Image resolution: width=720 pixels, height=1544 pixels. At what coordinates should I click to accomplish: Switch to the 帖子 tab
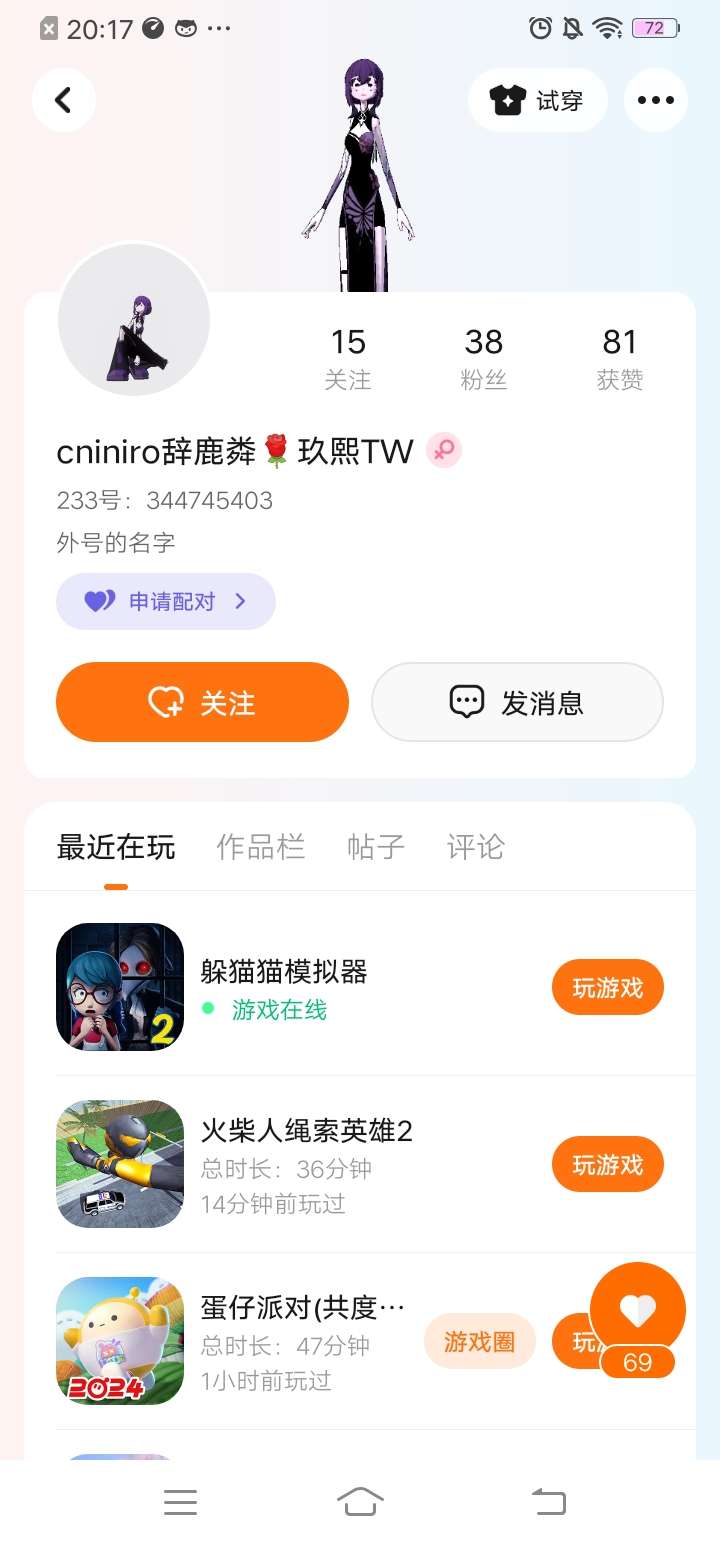click(x=376, y=847)
